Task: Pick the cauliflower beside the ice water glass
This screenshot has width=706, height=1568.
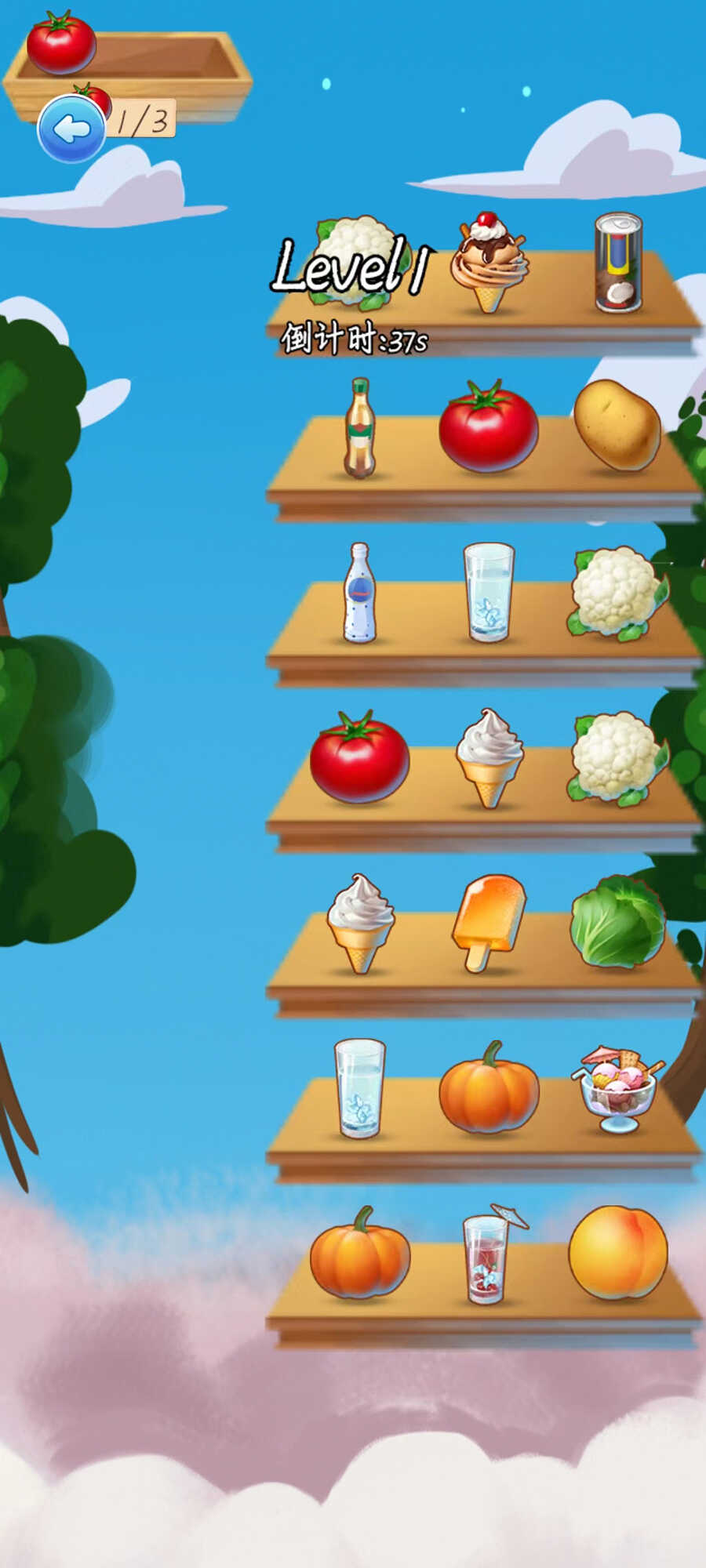Action: coord(617,593)
